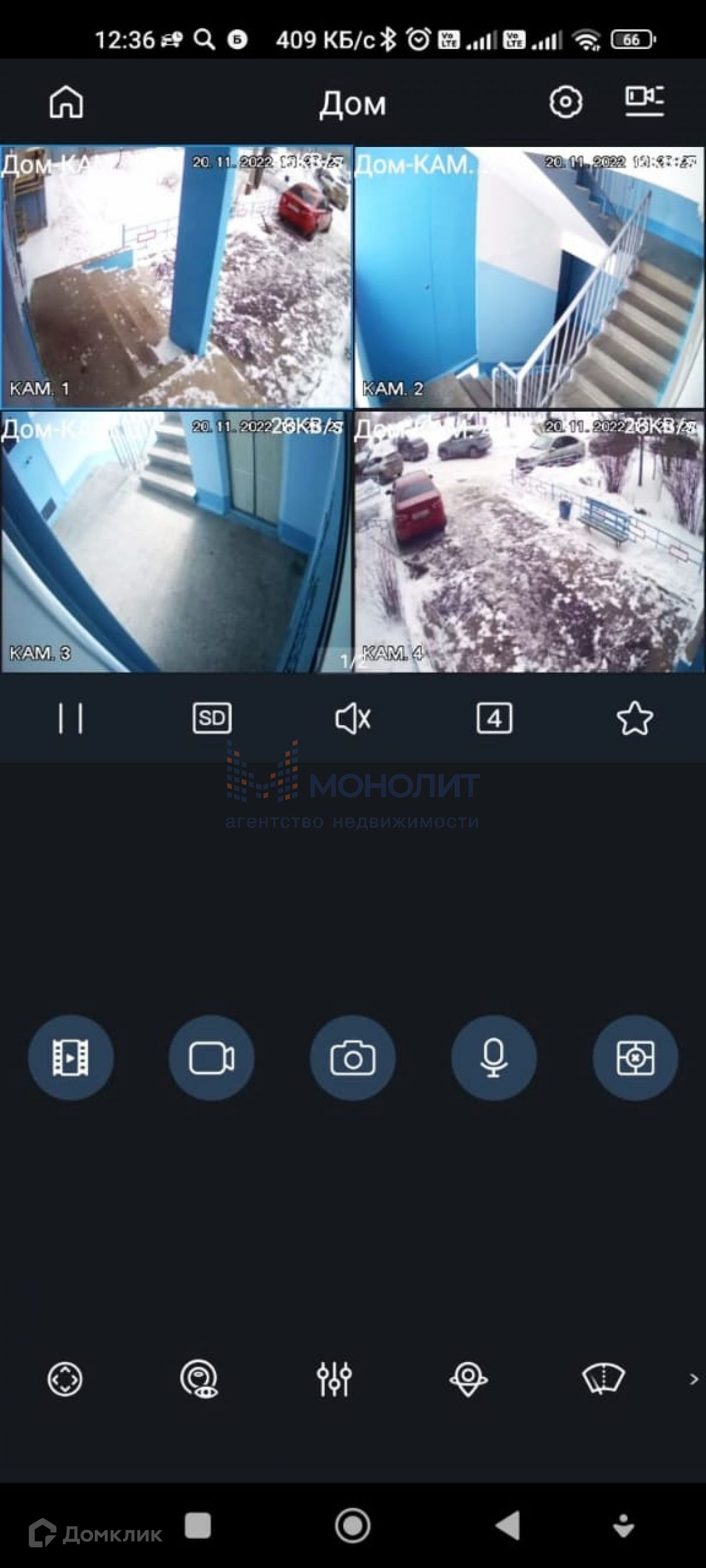Open image adjustment sliders
Viewport: 706px width, 1568px height.
334,1379
